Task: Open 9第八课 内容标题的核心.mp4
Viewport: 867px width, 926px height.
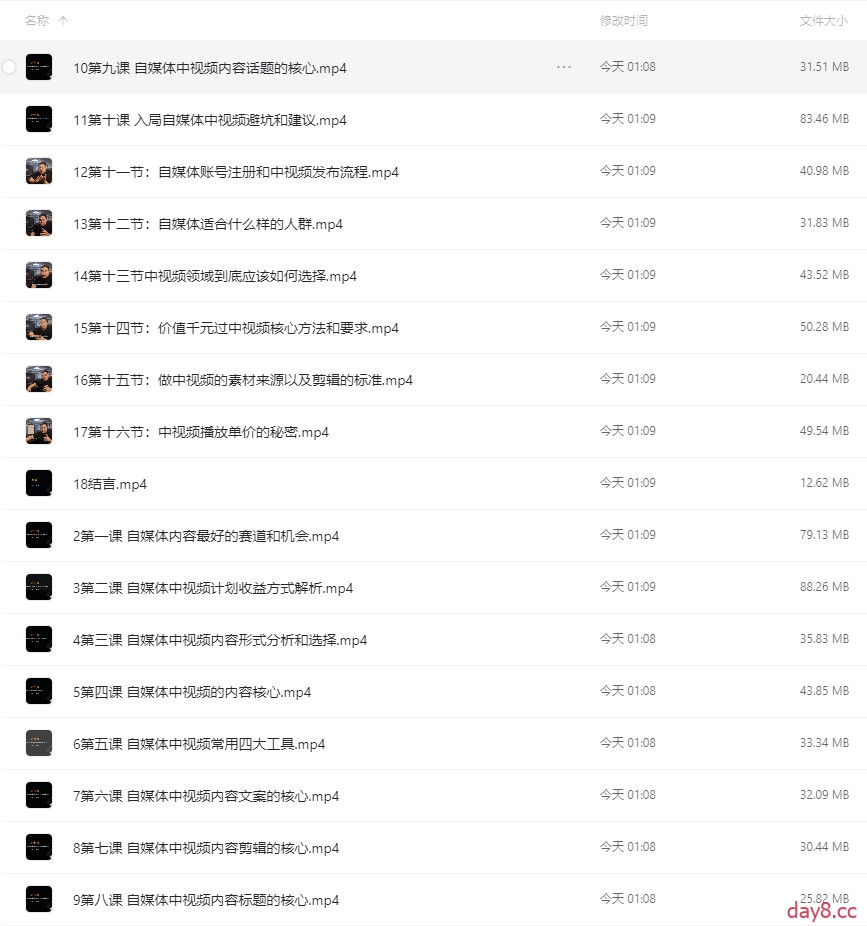Action: point(205,900)
